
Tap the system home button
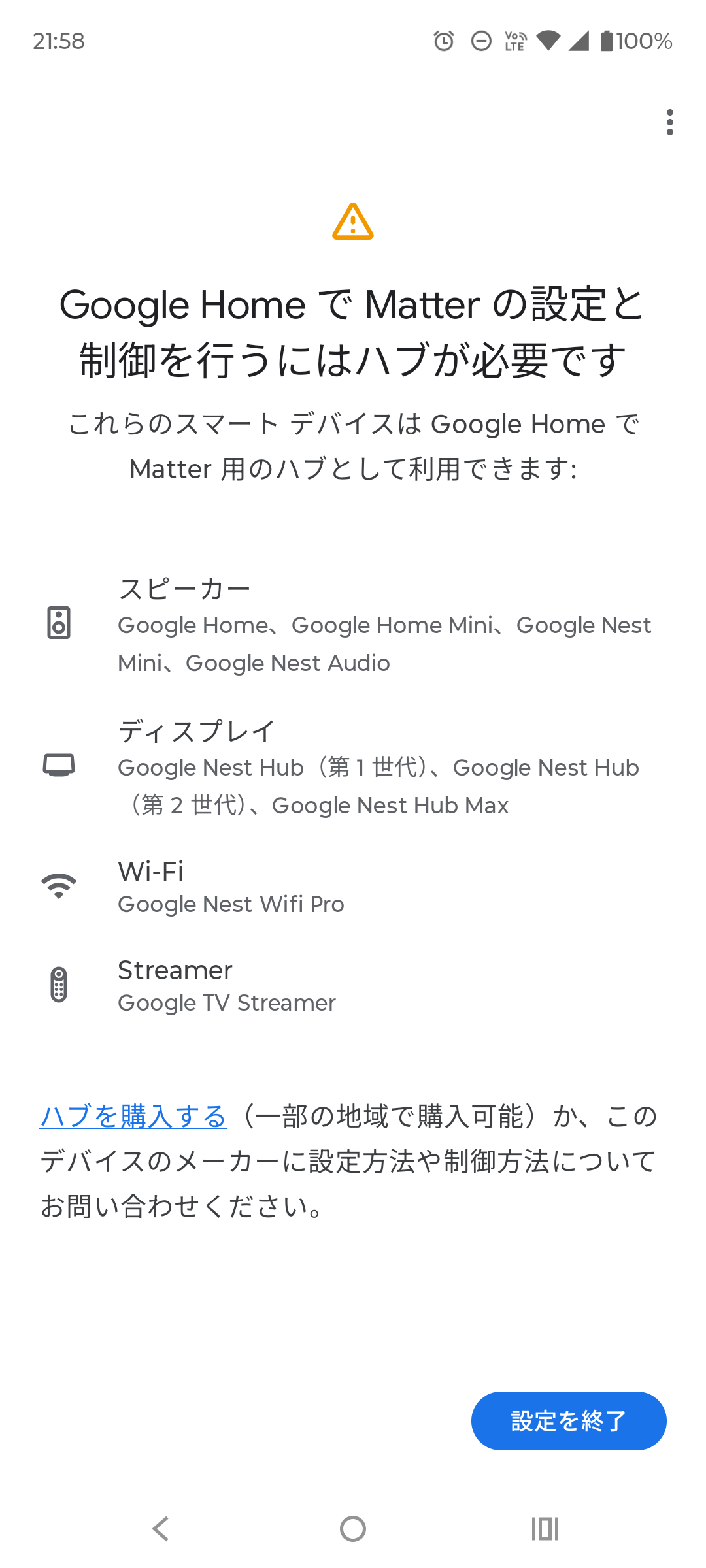[353, 1529]
